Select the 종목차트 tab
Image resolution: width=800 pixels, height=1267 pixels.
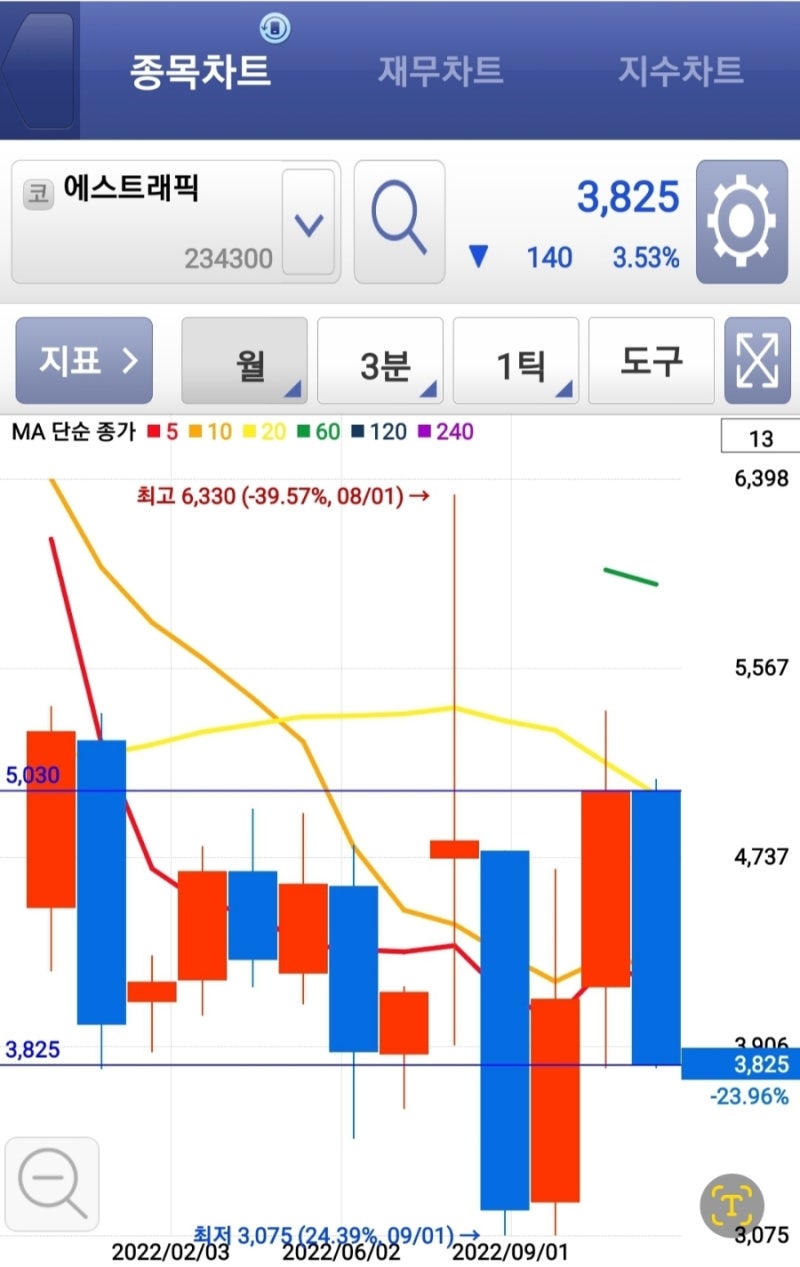click(200, 70)
